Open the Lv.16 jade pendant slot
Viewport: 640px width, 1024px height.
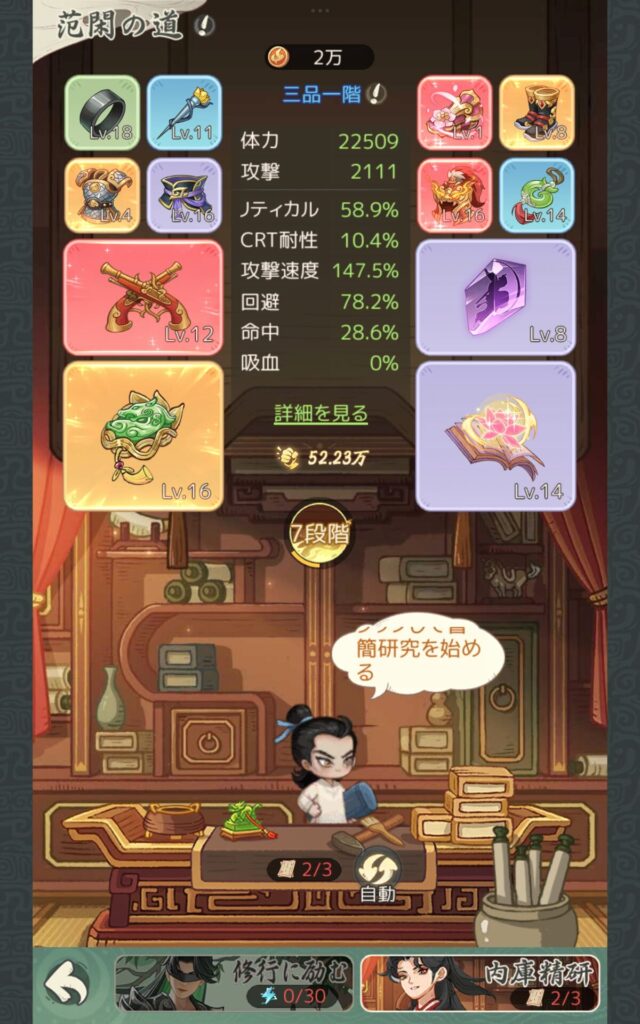click(x=143, y=435)
